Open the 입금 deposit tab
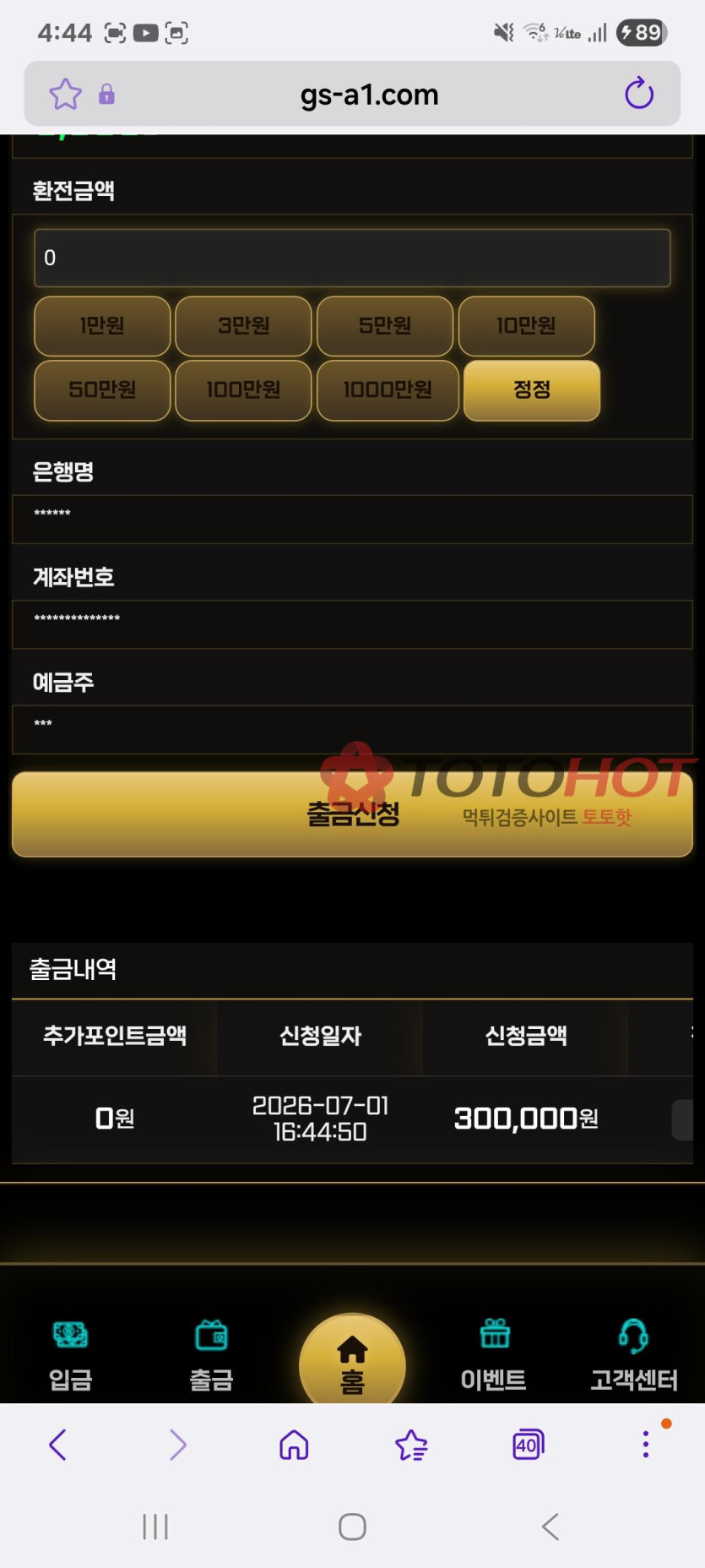 [71, 1357]
